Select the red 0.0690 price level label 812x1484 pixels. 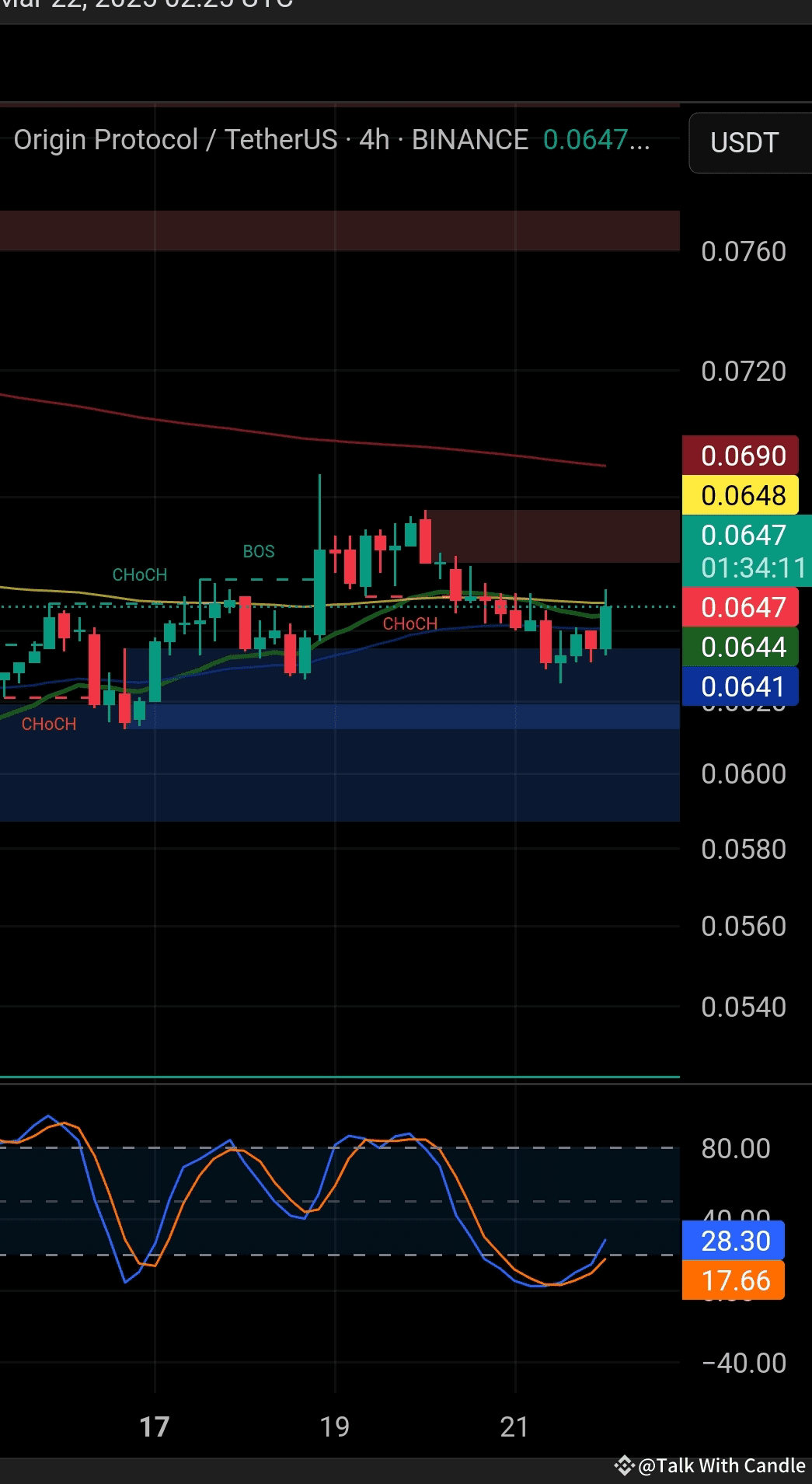click(744, 456)
